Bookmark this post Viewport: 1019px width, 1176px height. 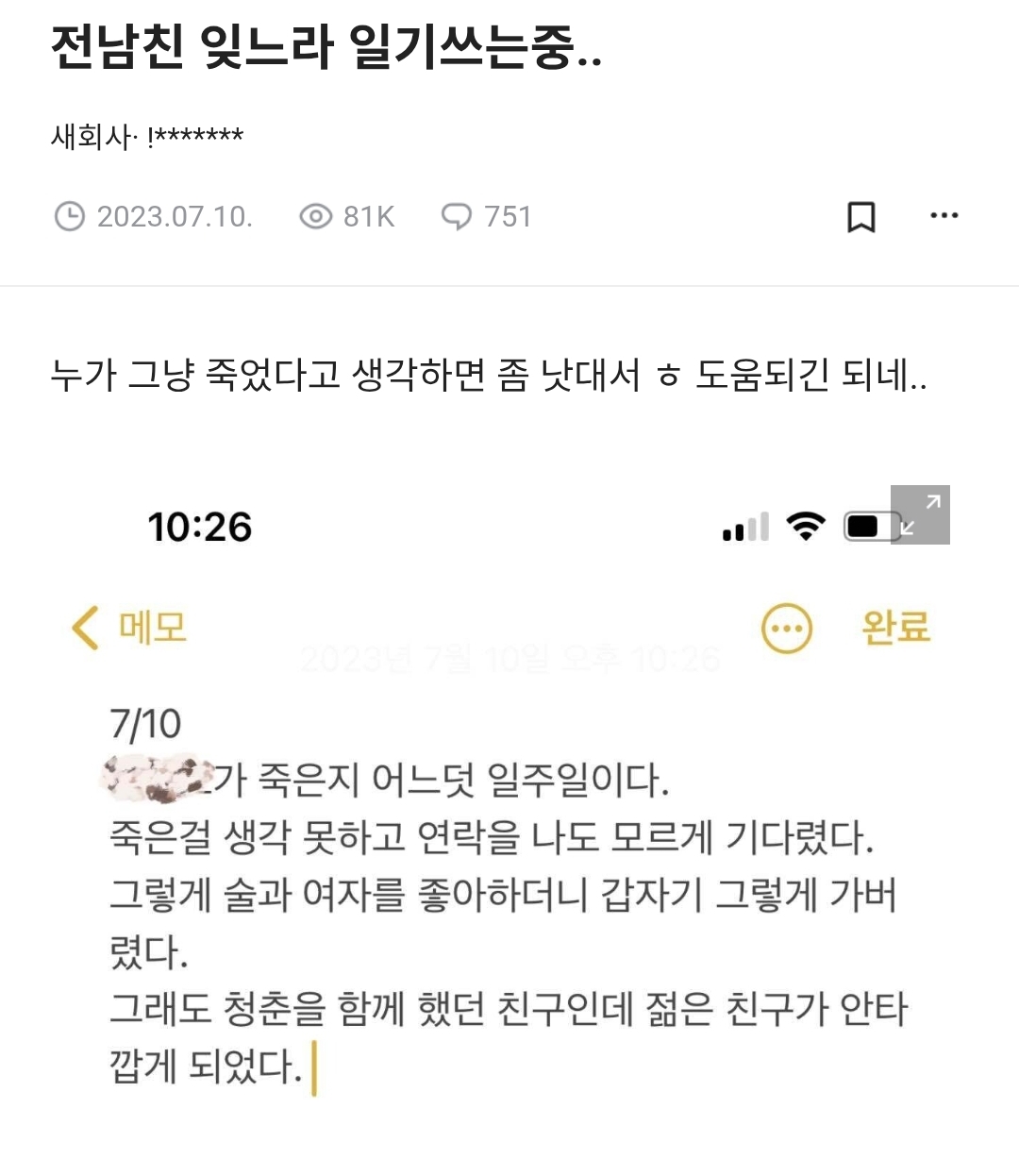click(x=860, y=217)
